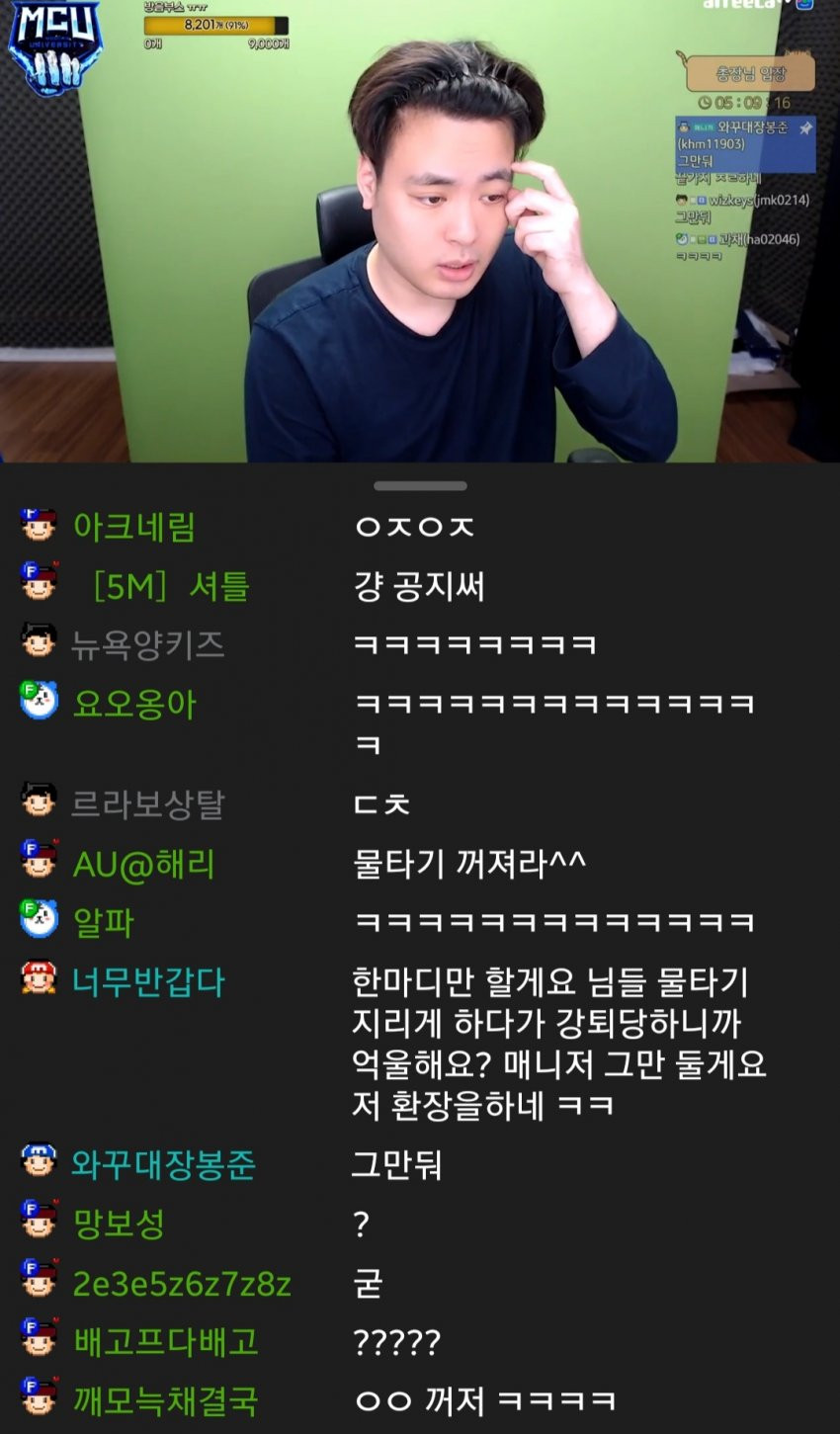Viewport: 840px width, 1434px height.
Task: Tap the chat panel handle bar
Action: click(420, 486)
